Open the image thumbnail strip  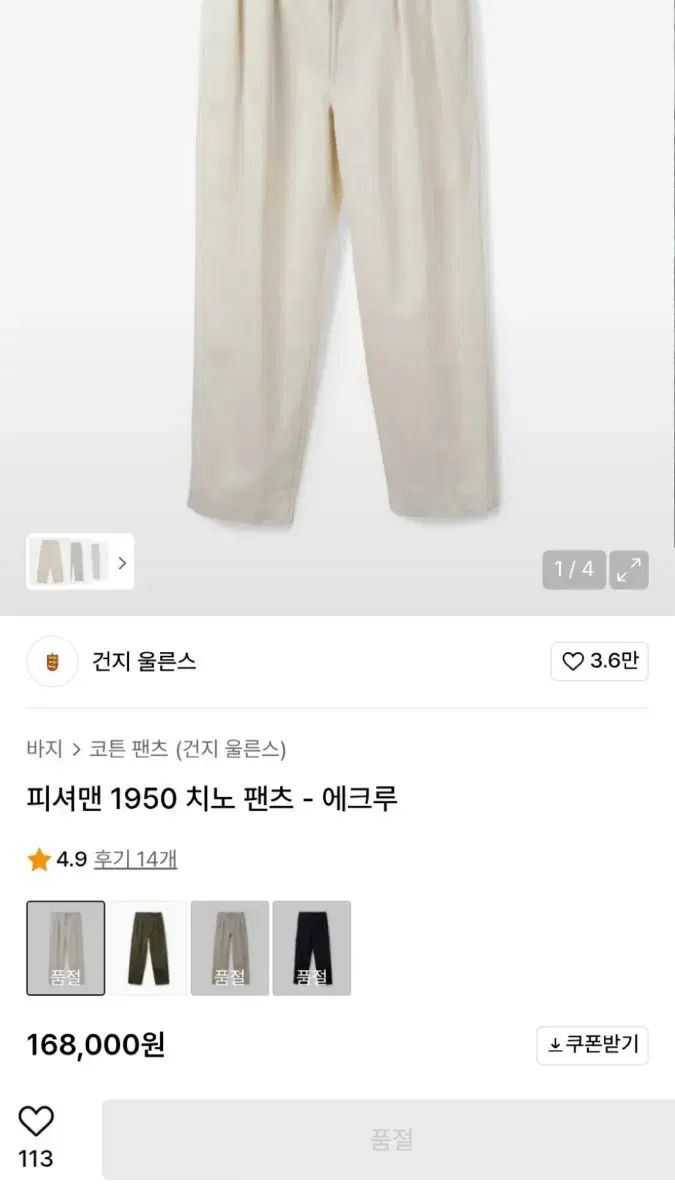[x=80, y=562]
